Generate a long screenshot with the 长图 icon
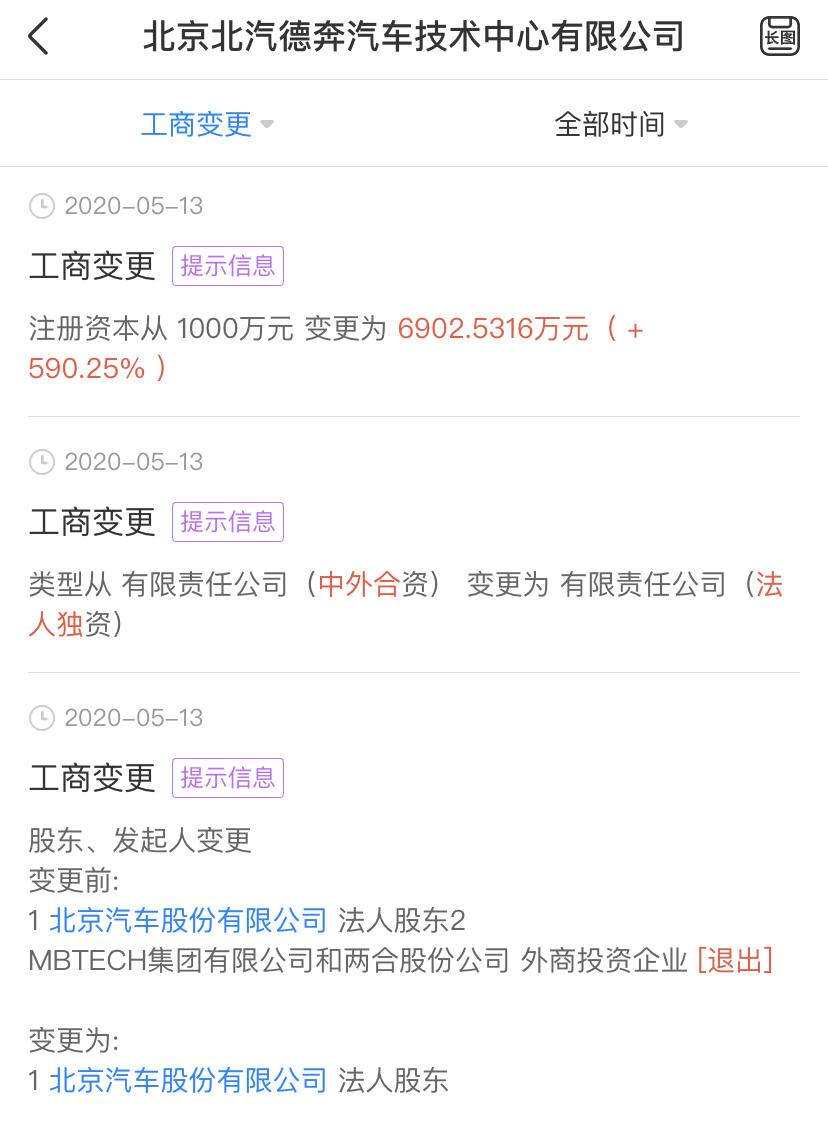This screenshot has width=828, height=1124. tap(779, 37)
